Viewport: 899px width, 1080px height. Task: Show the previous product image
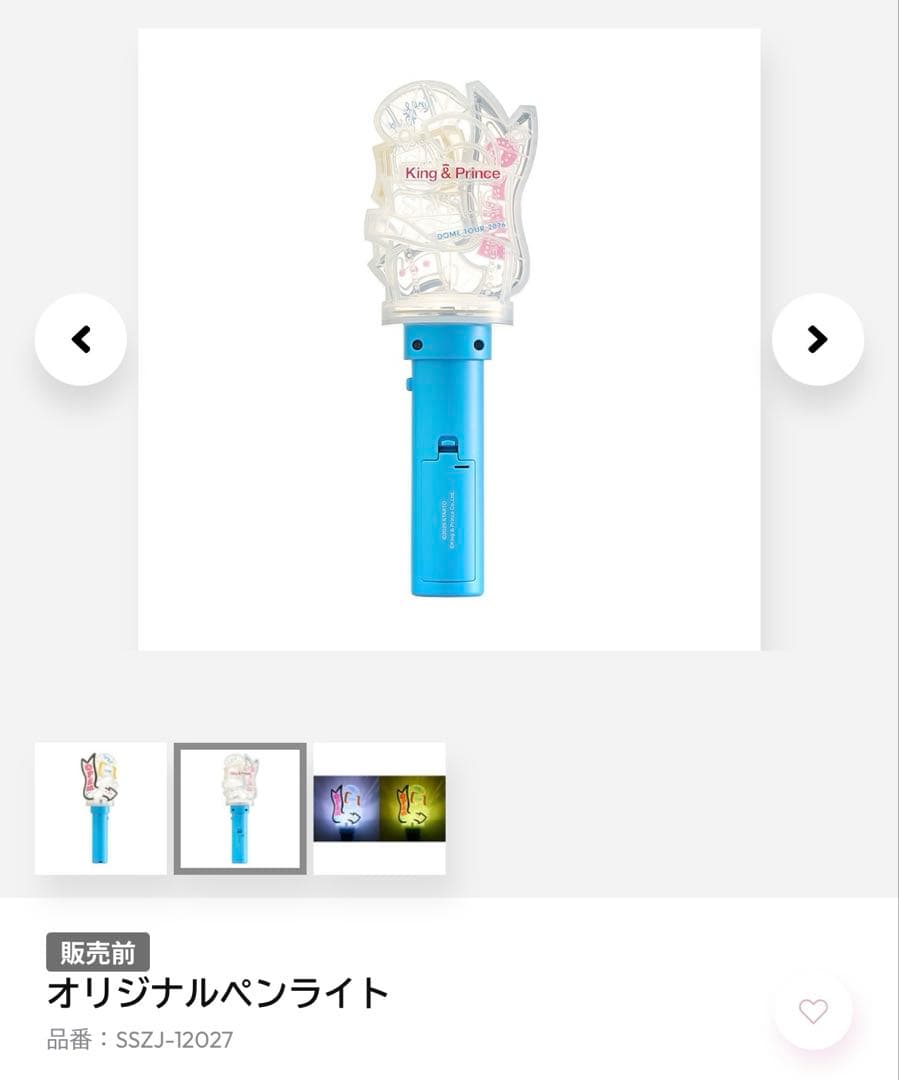(x=81, y=340)
